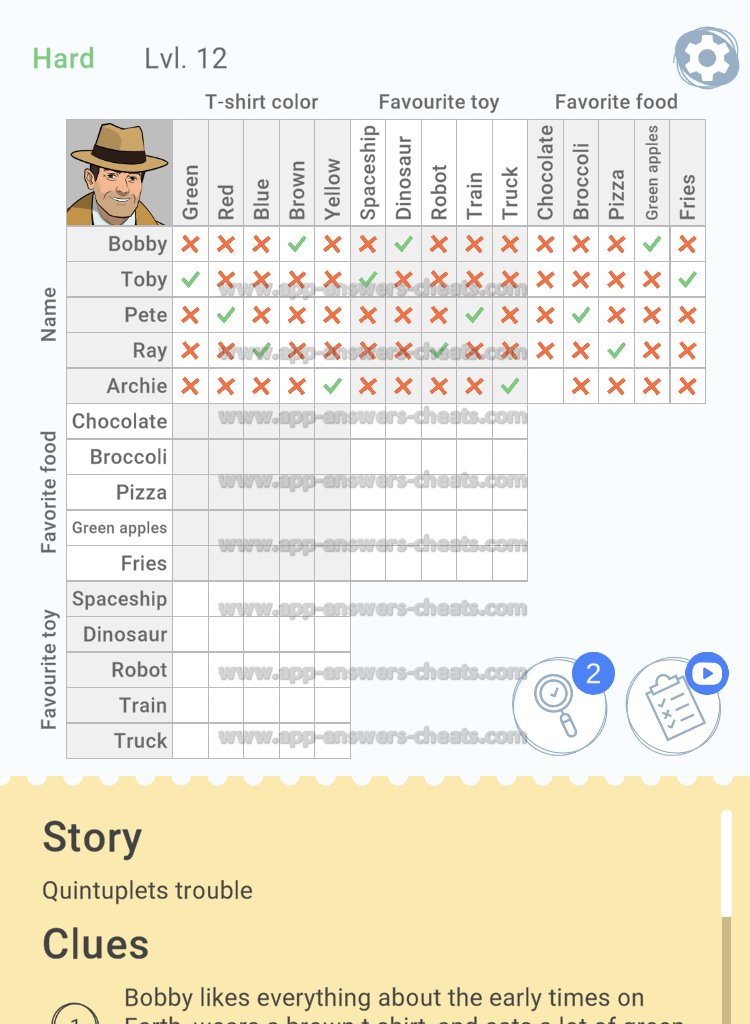Toggle the Toby–Fries checkmark cell

pos(687,279)
